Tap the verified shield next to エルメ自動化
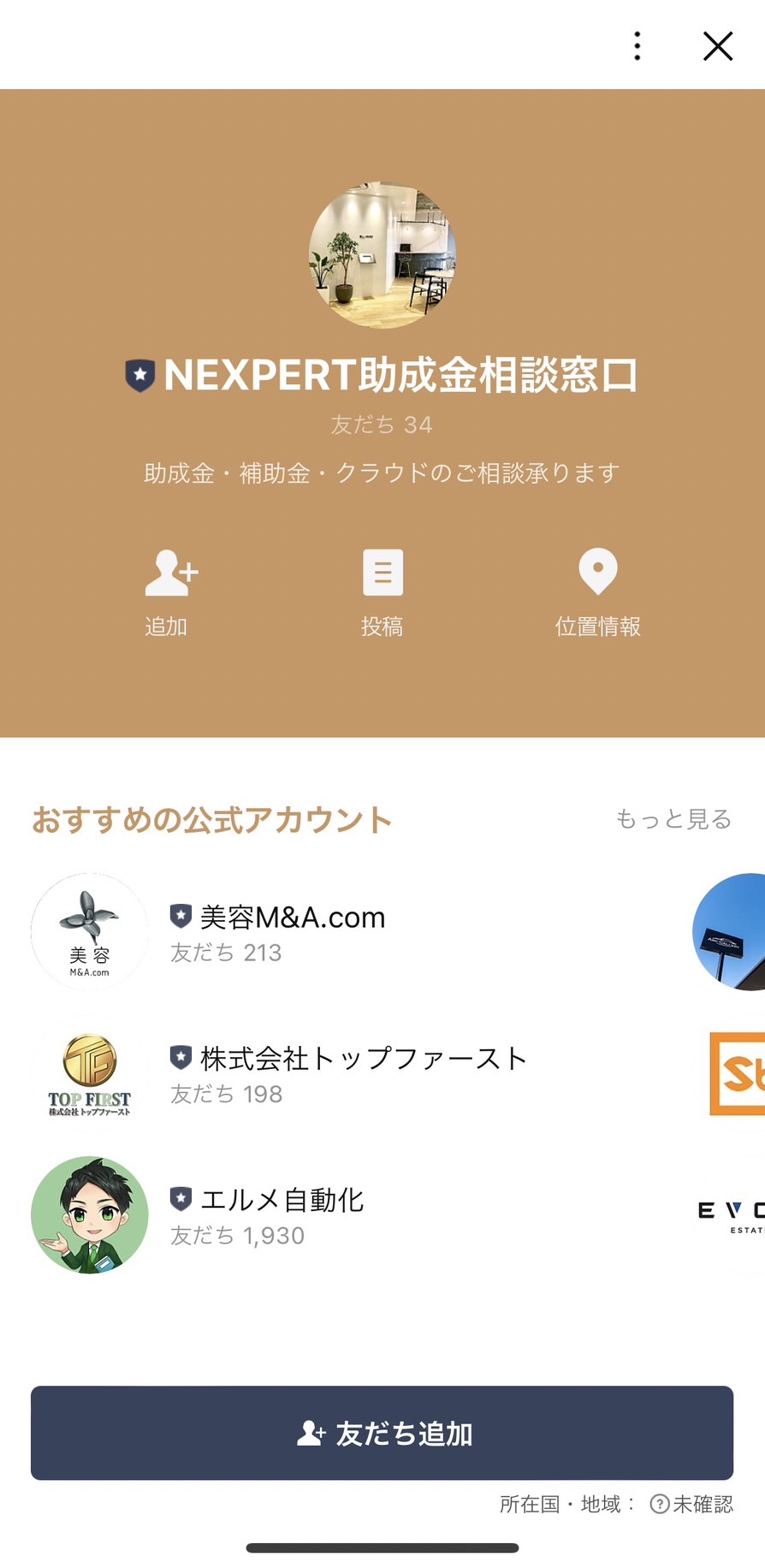This screenshot has height=1568, width=765. [180, 1199]
